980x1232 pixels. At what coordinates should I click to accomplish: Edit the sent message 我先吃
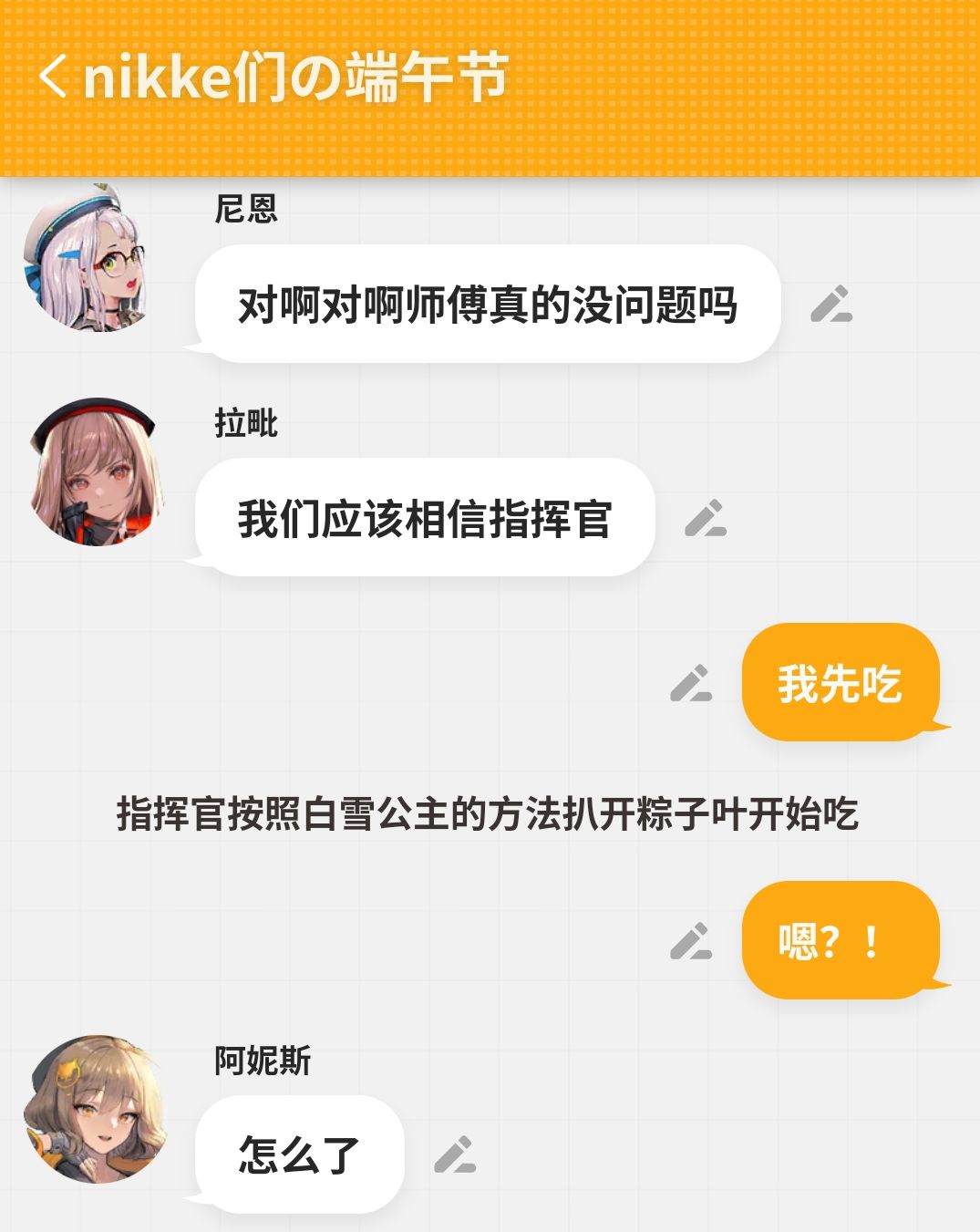coord(691,684)
